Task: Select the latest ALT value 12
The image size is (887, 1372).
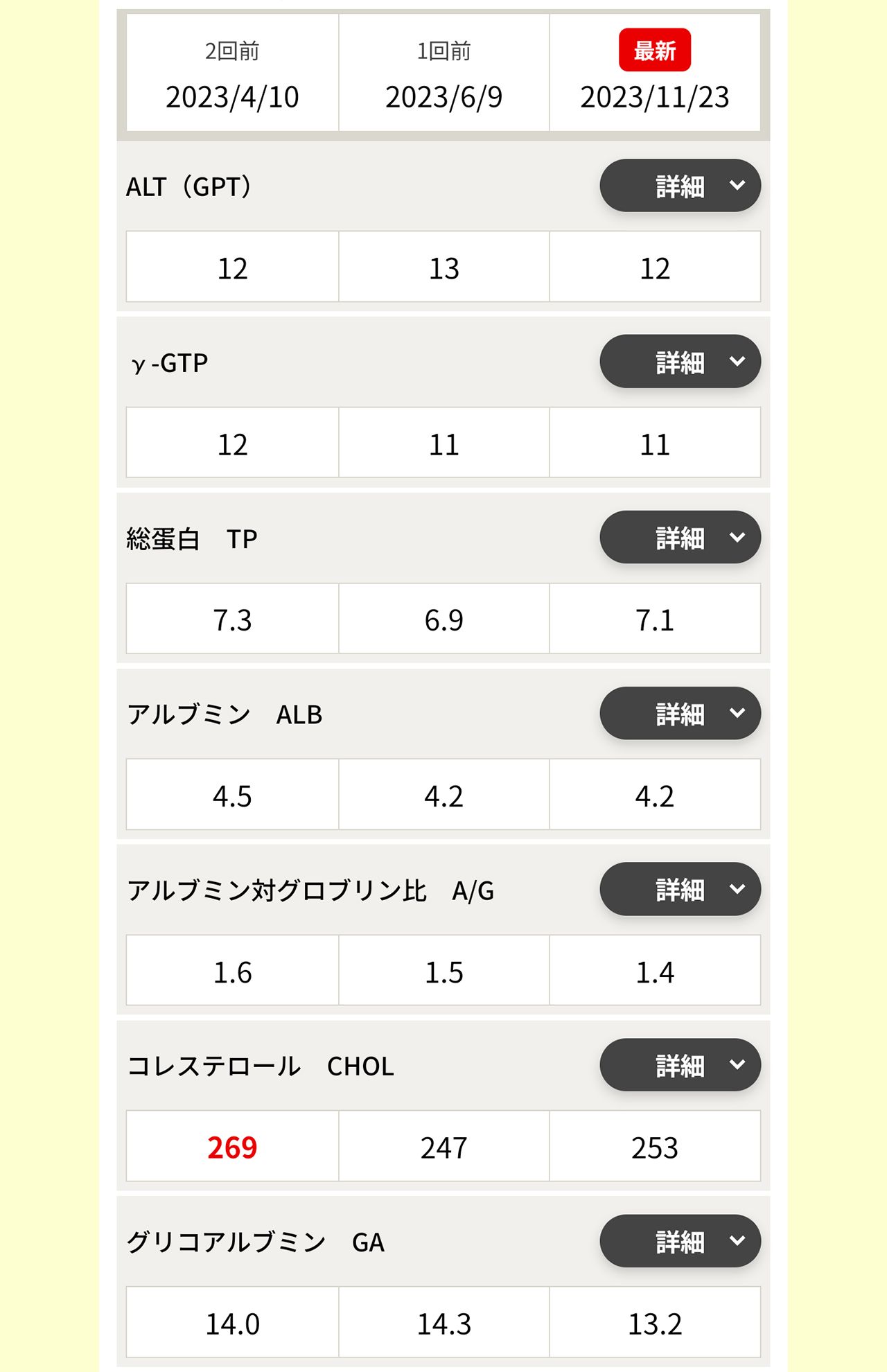Action: coord(655,267)
